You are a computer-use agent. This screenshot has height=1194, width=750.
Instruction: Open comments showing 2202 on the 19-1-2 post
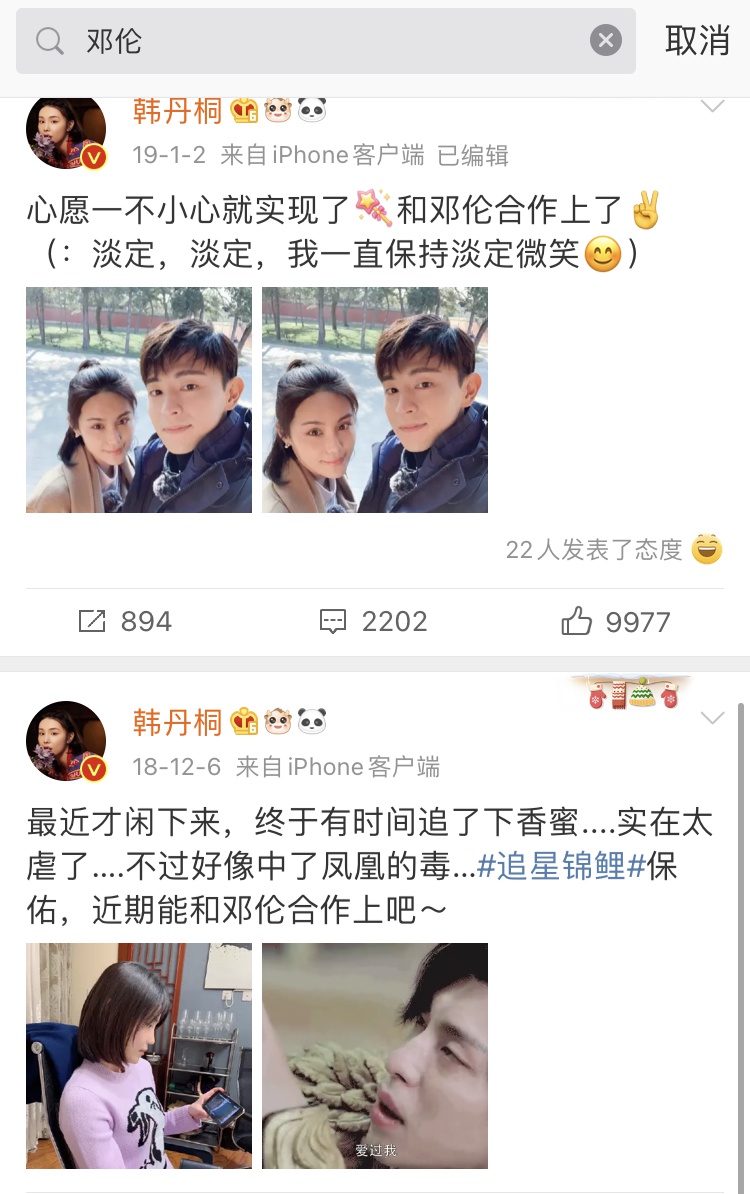(374, 621)
